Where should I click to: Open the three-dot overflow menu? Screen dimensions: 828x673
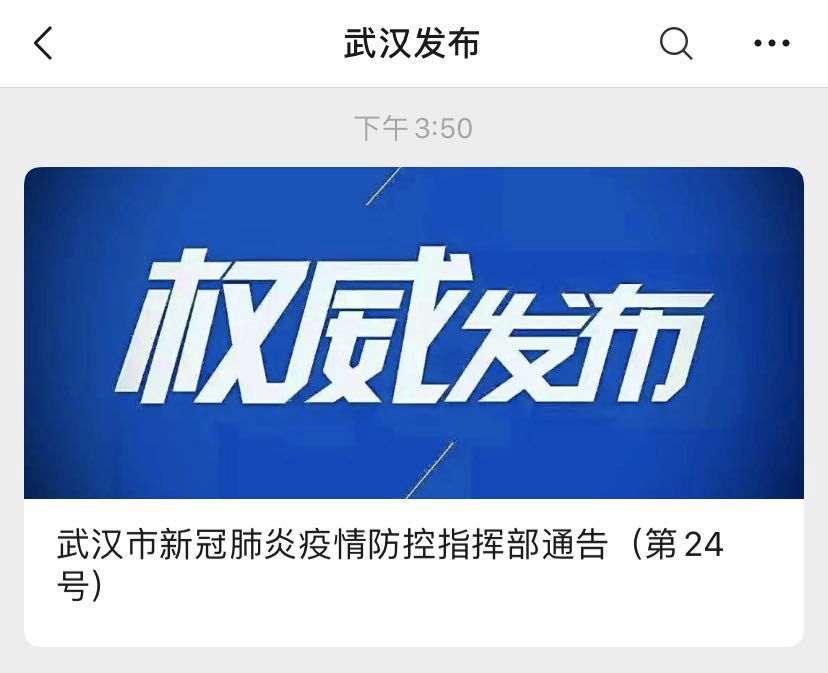click(x=771, y=43)
